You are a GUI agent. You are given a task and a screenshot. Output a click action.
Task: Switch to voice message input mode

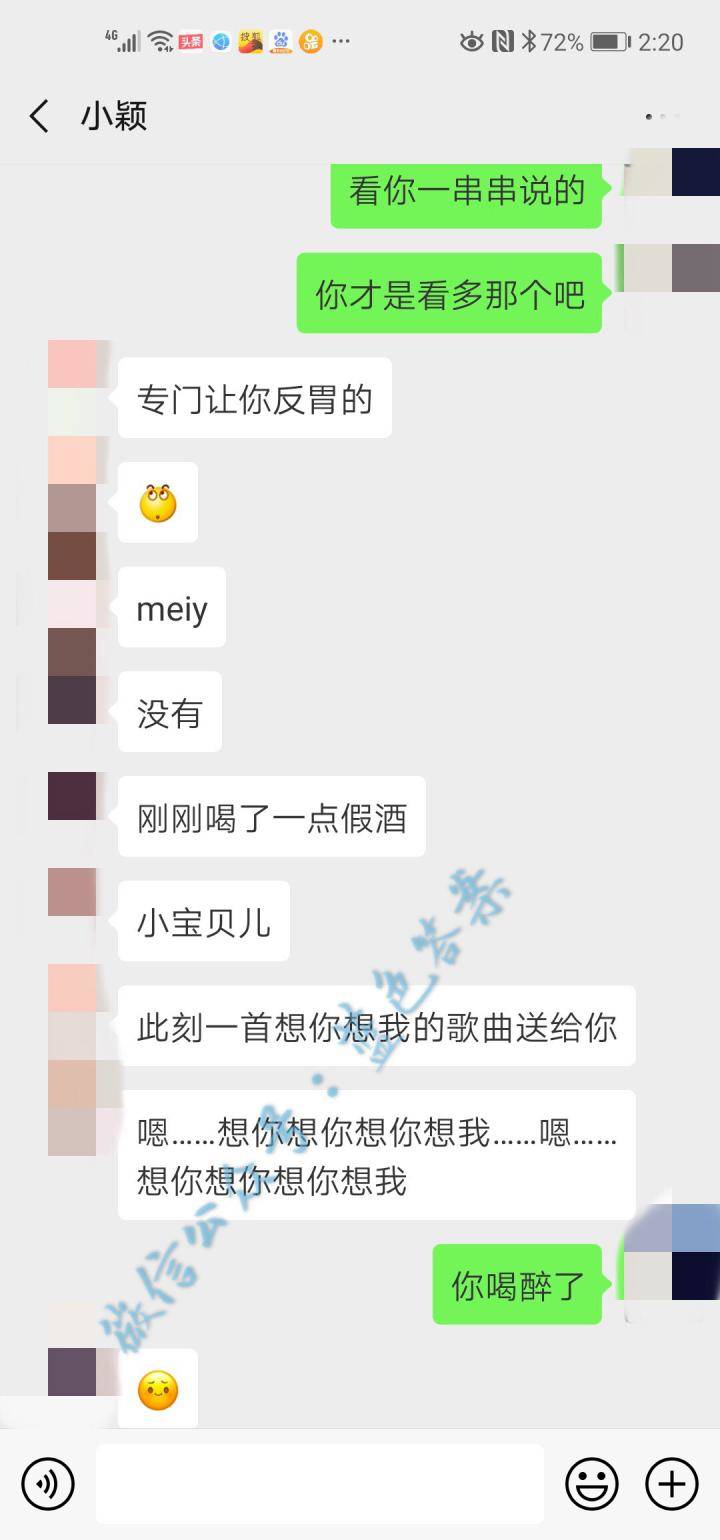click(49, 1484)
